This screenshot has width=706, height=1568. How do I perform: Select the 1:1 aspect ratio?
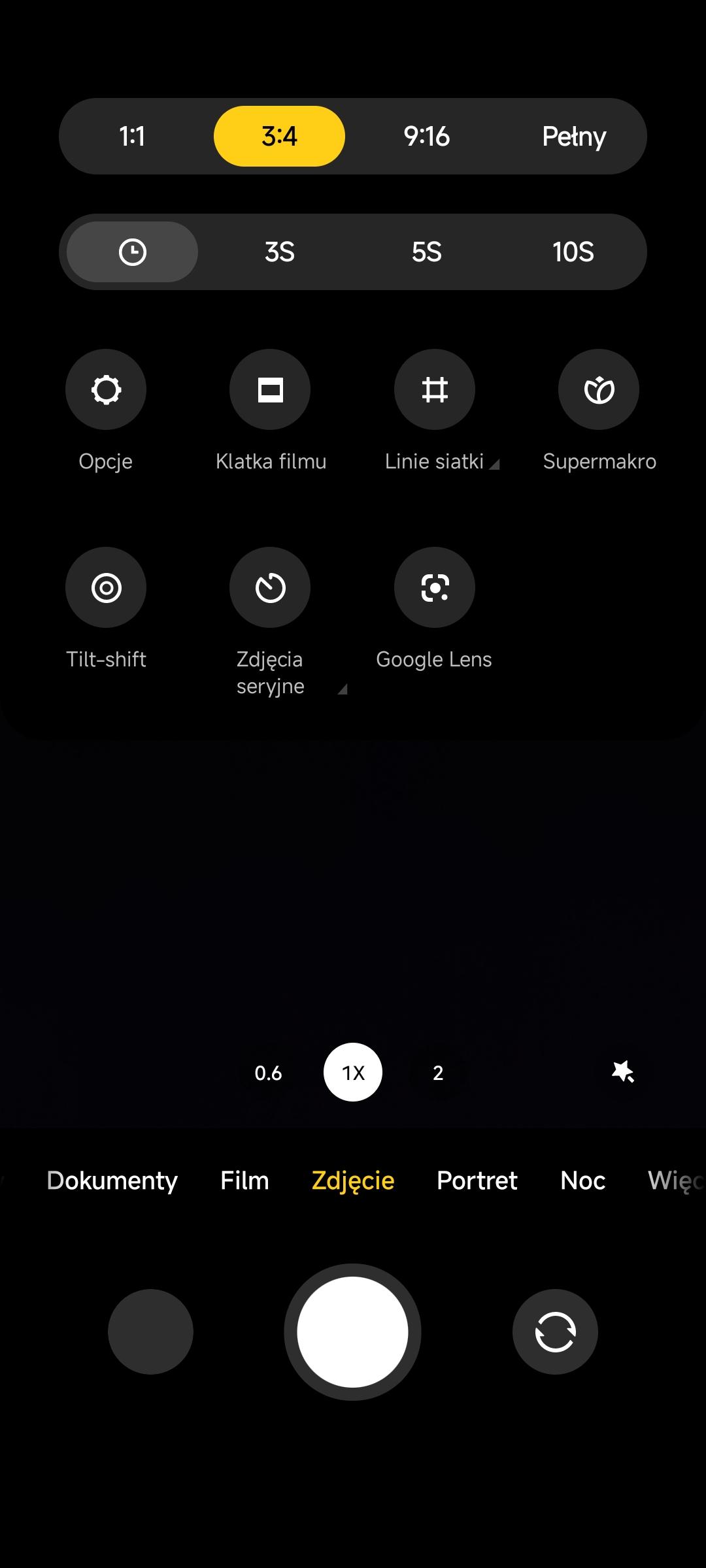(132, 136)
